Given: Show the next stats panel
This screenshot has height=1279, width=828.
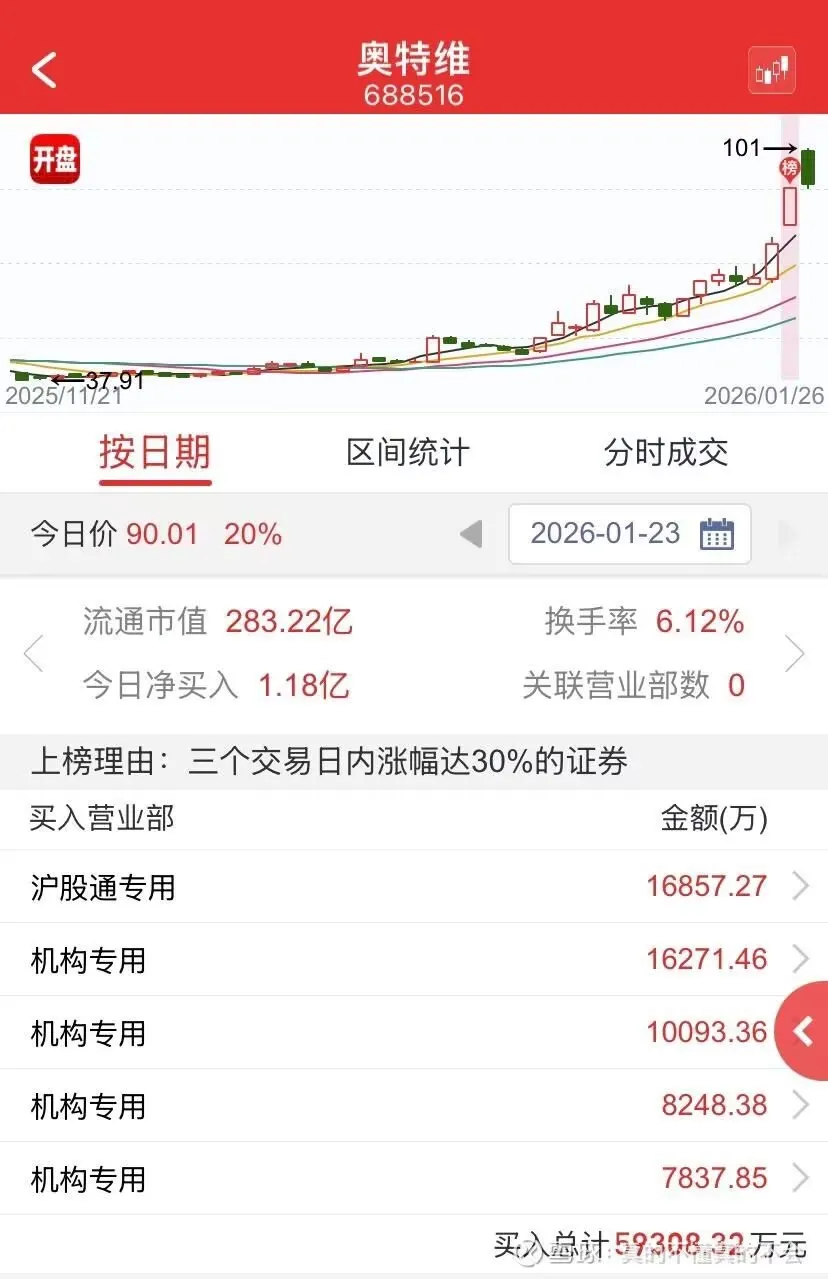Looking at the screenshot, I should (795, 654).
